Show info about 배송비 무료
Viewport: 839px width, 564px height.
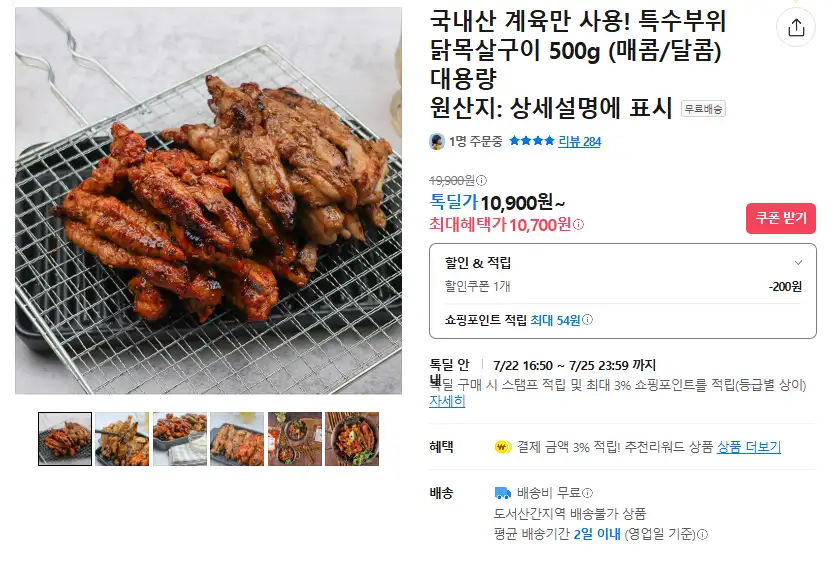coord(588,493)
